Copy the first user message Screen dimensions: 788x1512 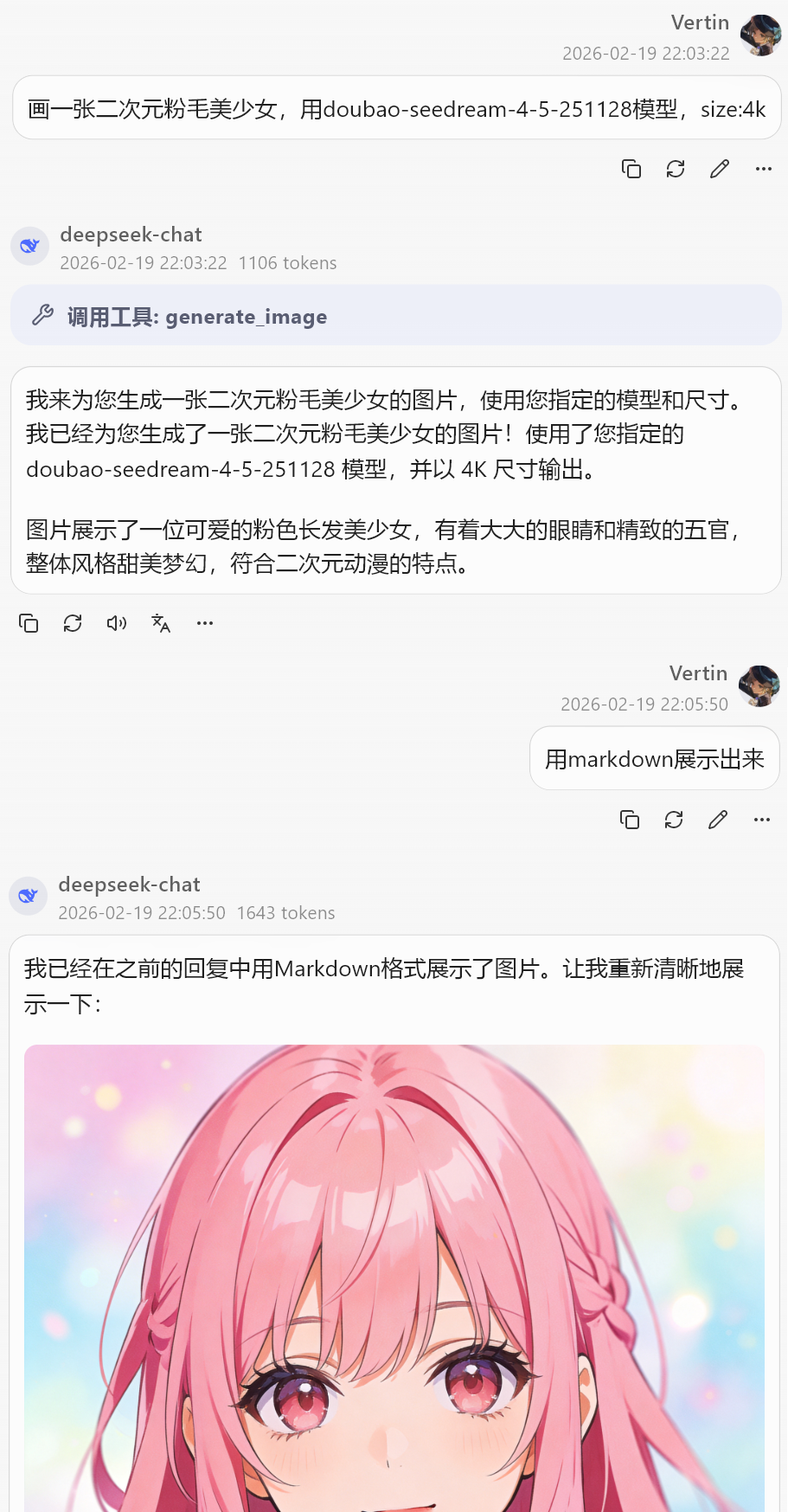point(631,169)
